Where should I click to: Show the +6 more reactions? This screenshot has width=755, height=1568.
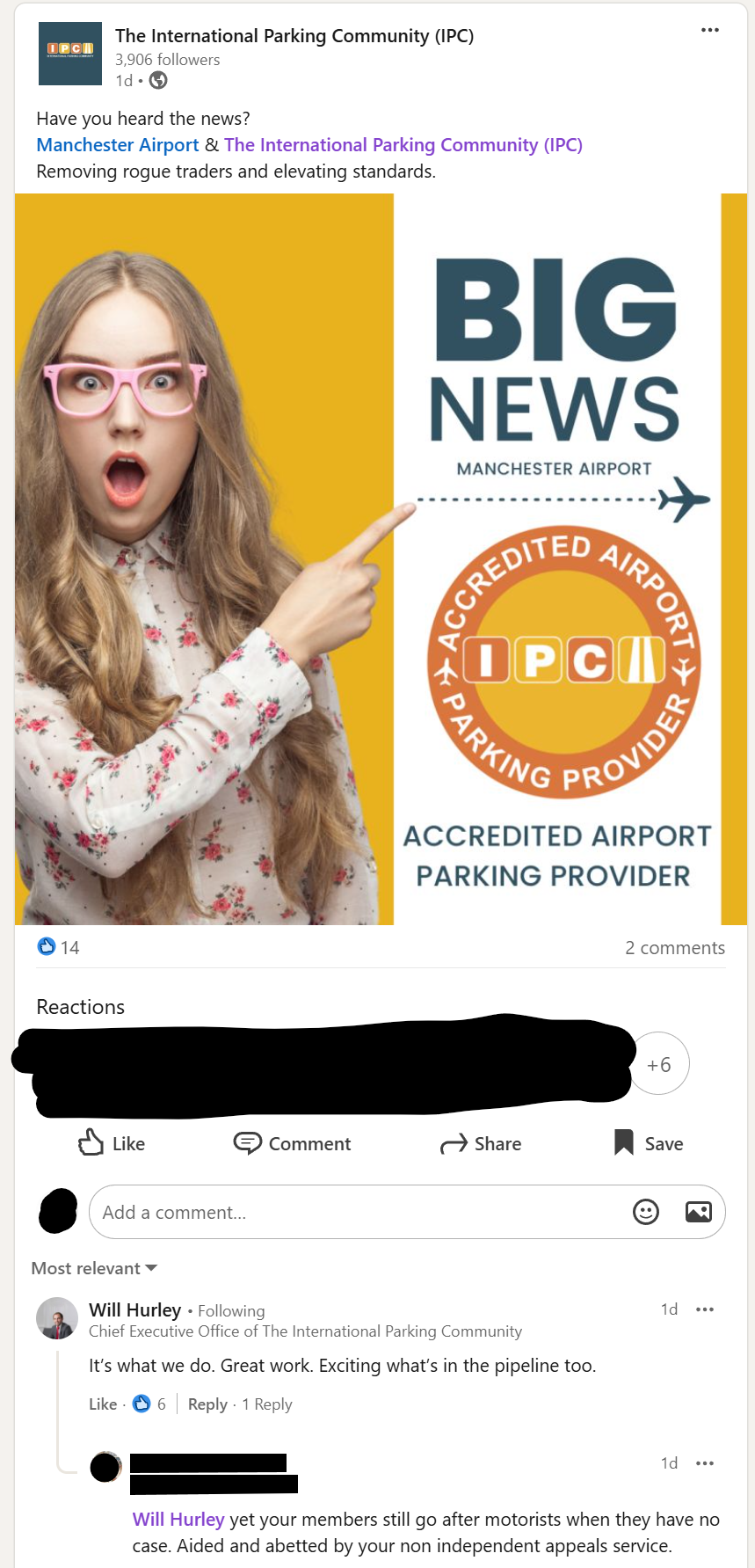(659, 1064)
